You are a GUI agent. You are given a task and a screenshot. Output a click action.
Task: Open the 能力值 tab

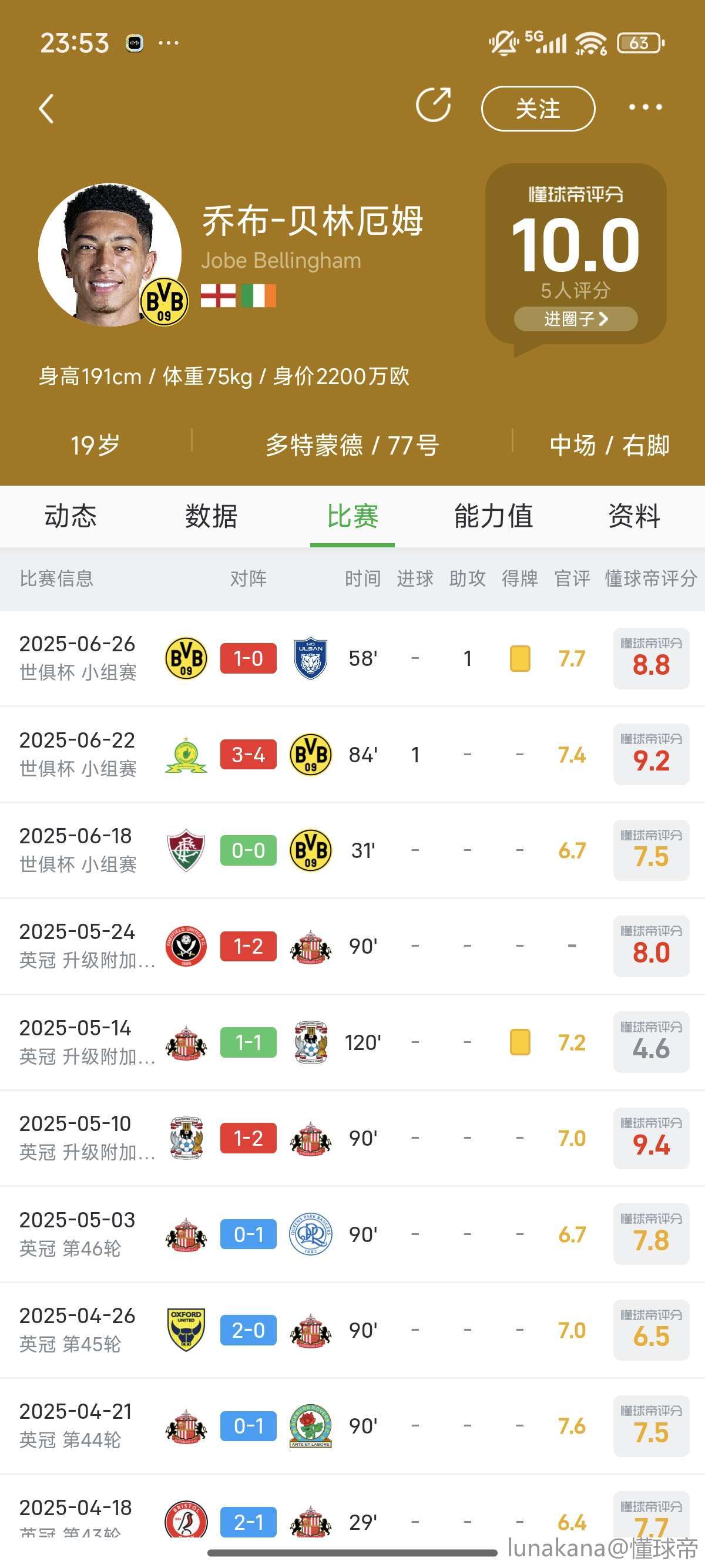(493, 516)
